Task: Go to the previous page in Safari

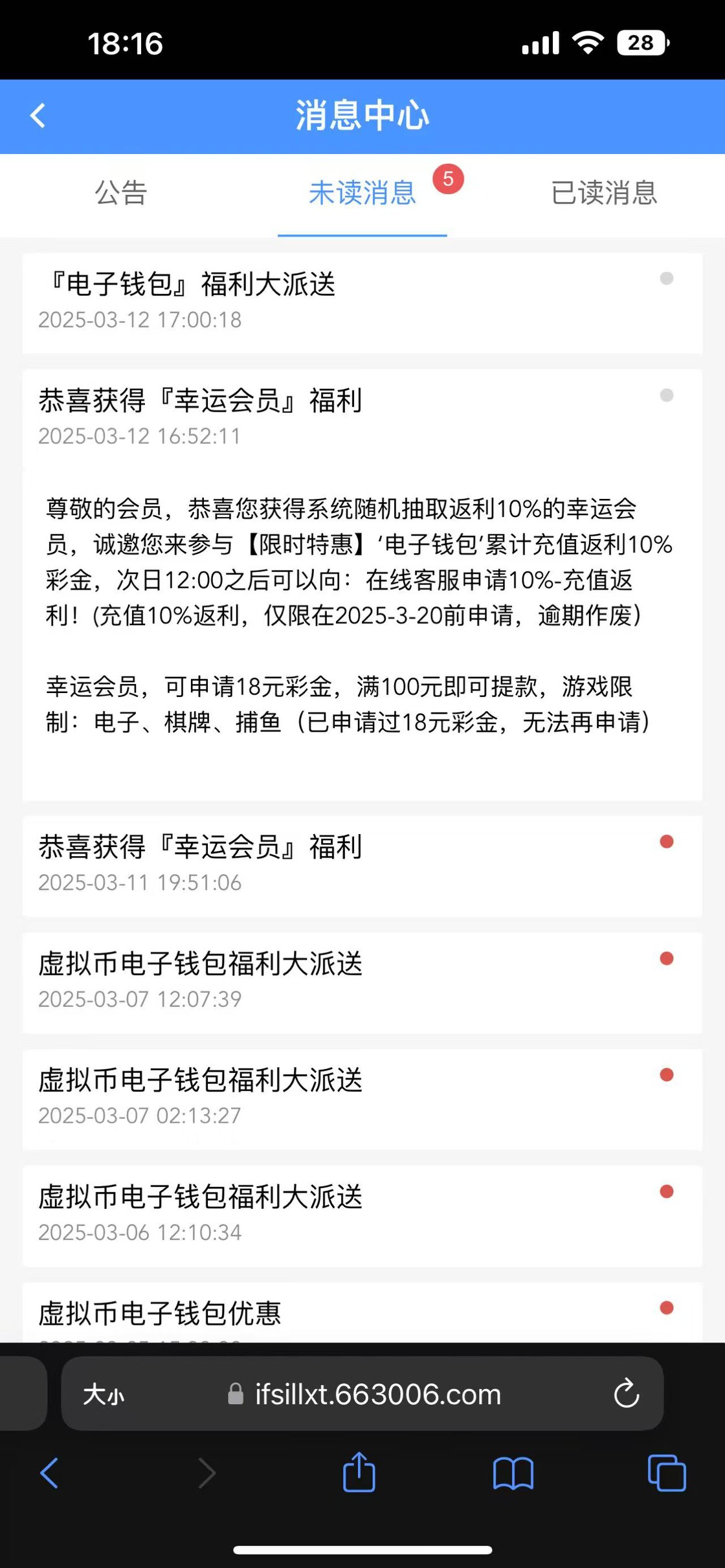Action: coord(50,1473)
